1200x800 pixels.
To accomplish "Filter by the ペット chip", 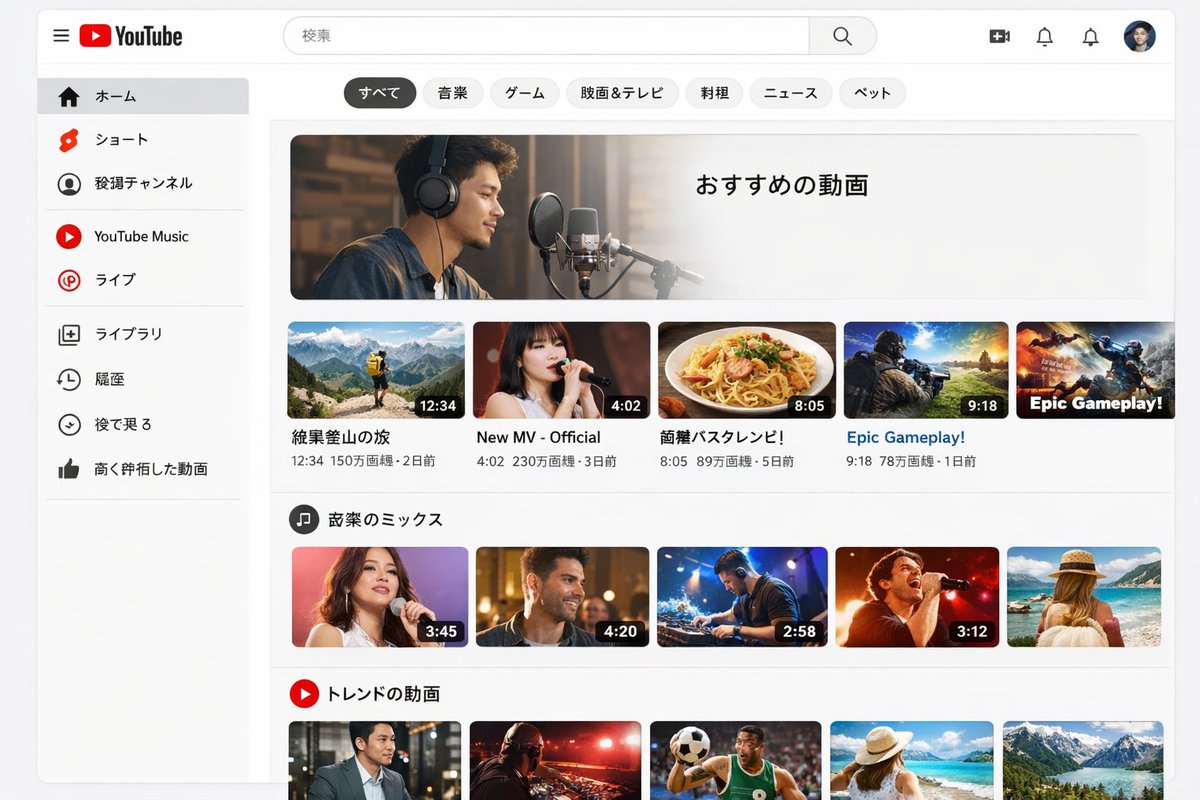I will 872,93.
